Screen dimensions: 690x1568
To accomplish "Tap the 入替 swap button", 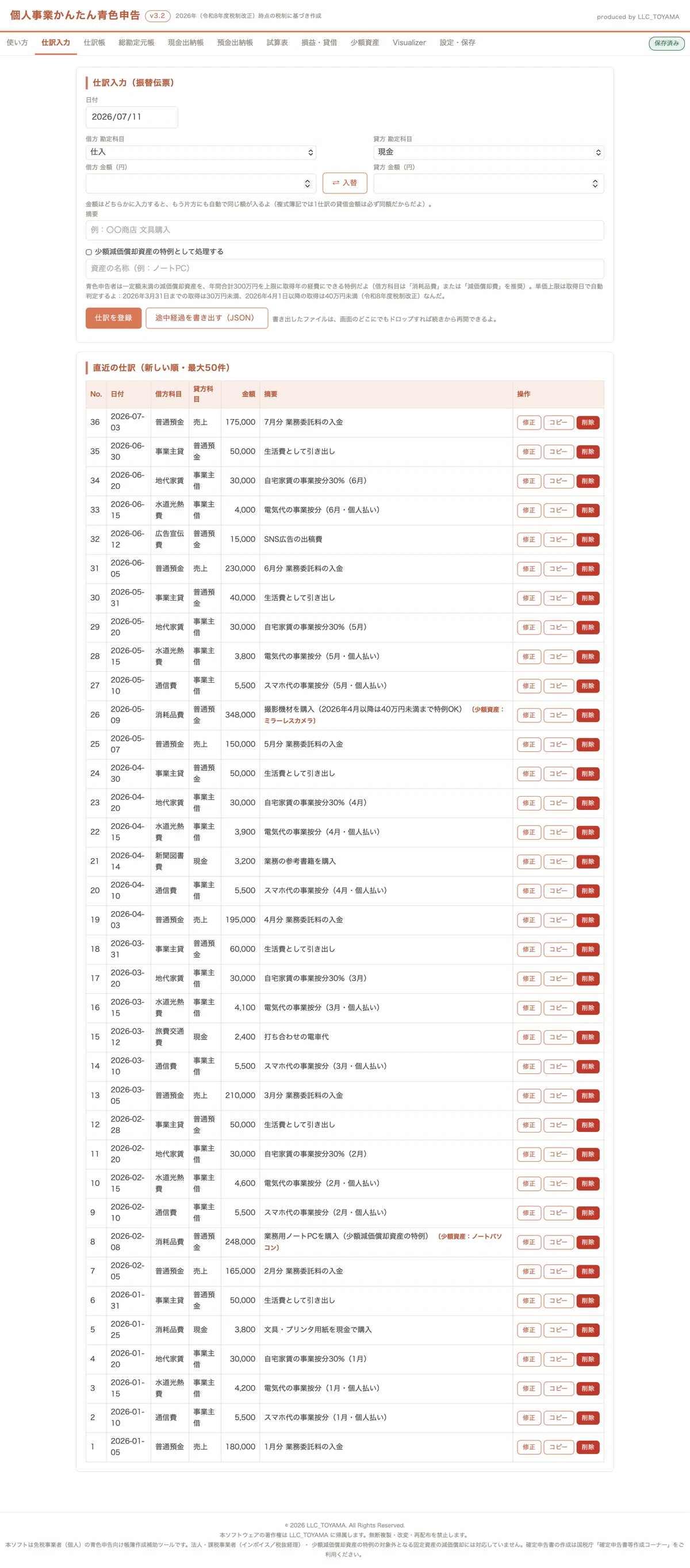I will click(x=345, y=182).
